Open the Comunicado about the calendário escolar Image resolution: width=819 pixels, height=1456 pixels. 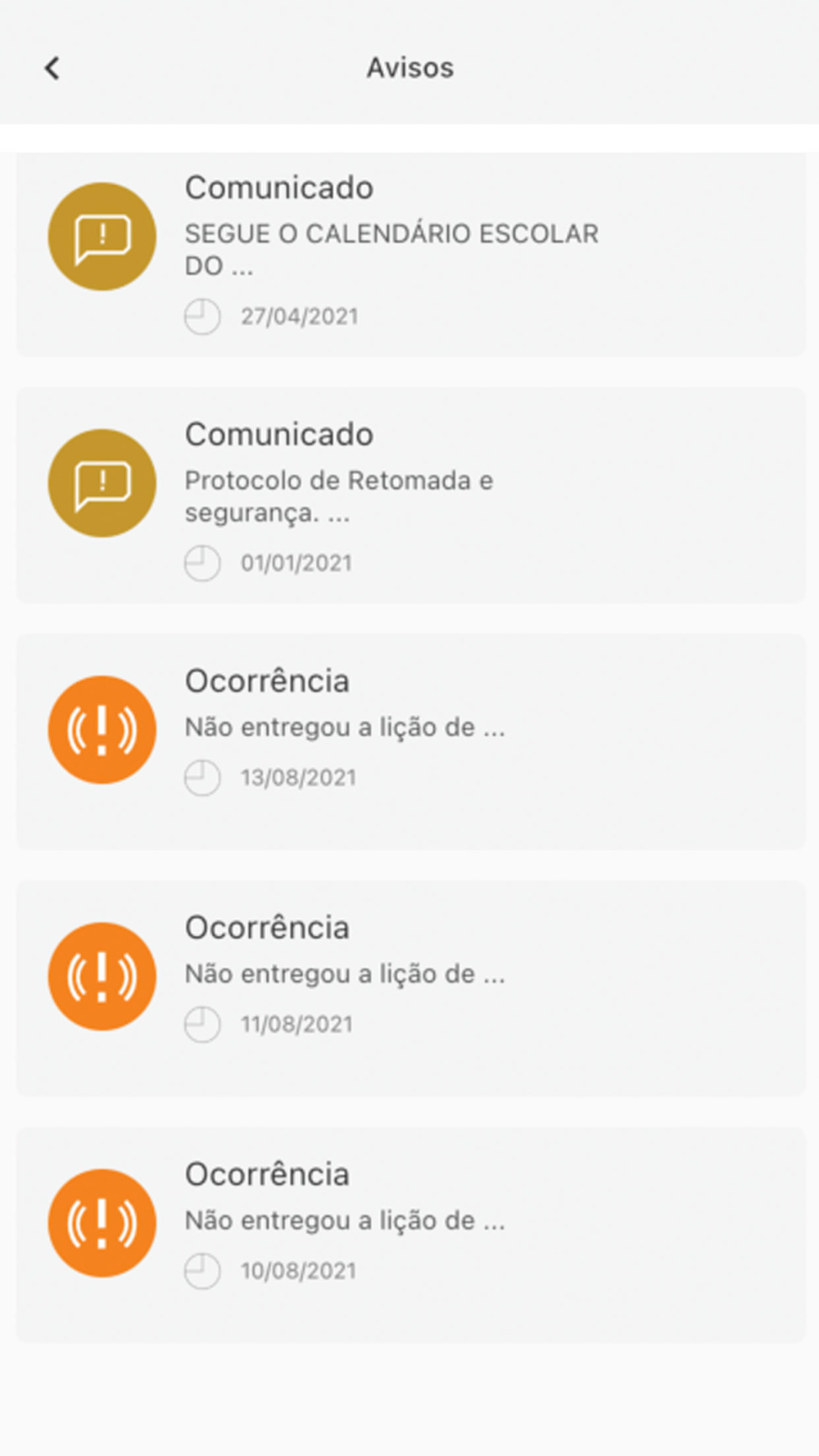click(x=410, y=255)
